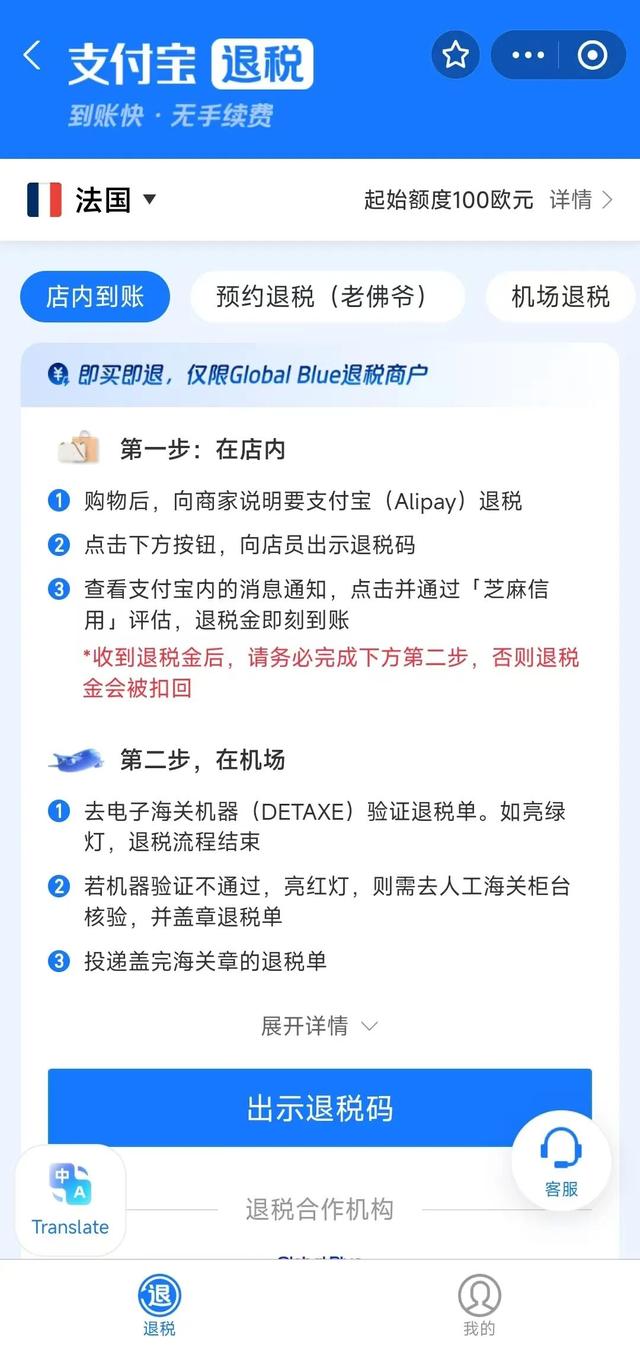640x1355 pixels.
Task: Go to the 我的 bottom tab
Action: click(479, 1307)
